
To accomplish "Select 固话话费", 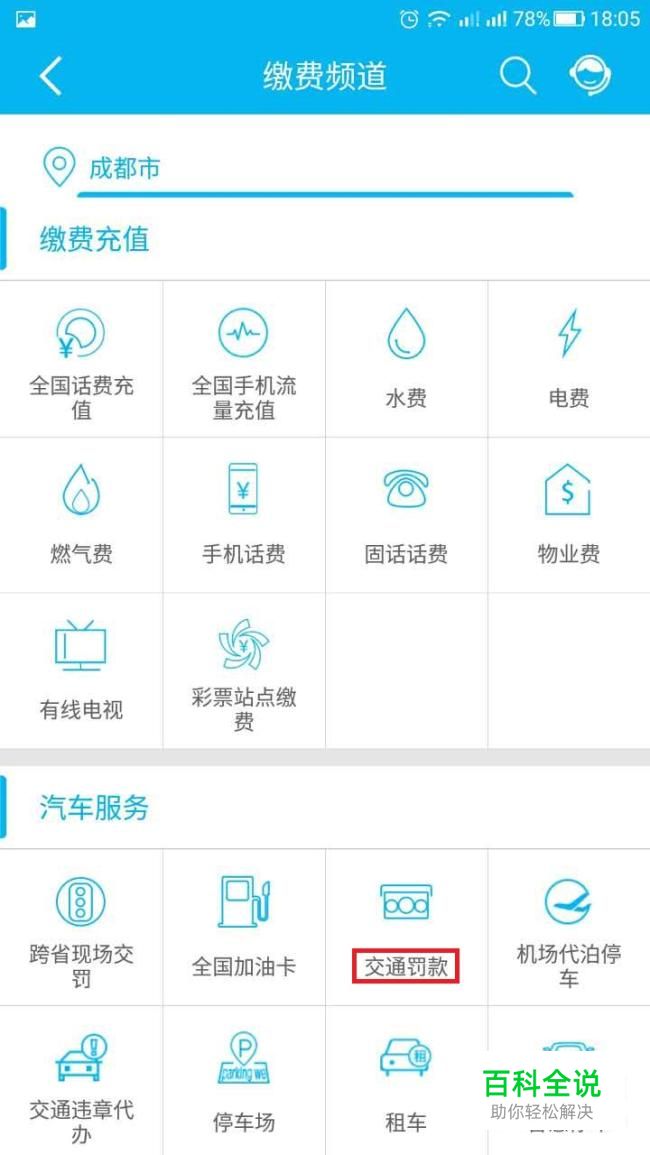I will click(x=406, y=515).
